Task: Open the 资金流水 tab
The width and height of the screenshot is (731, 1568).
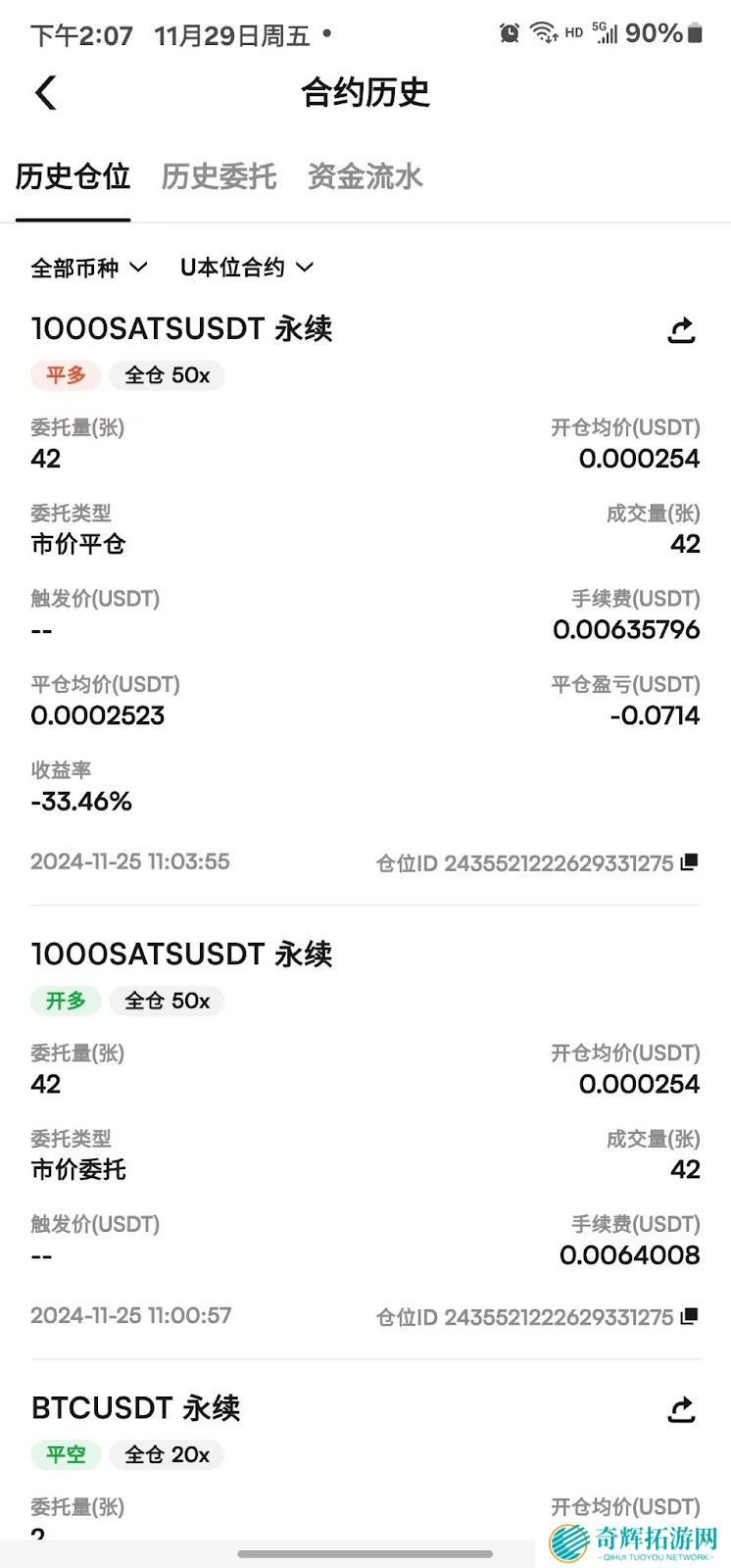Action: [365, 177]
